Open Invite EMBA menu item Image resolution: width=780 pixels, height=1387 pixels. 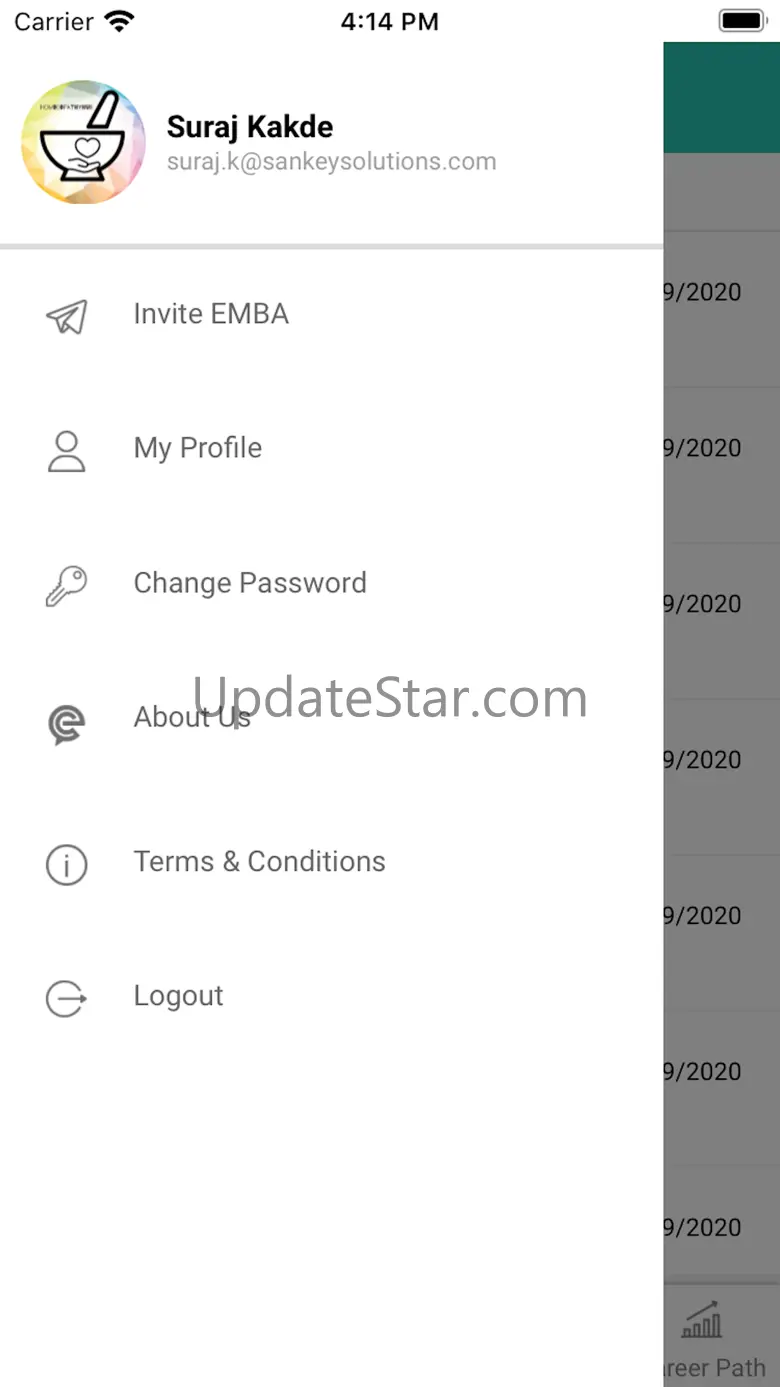pyautogui.click(x=211, y=315)
